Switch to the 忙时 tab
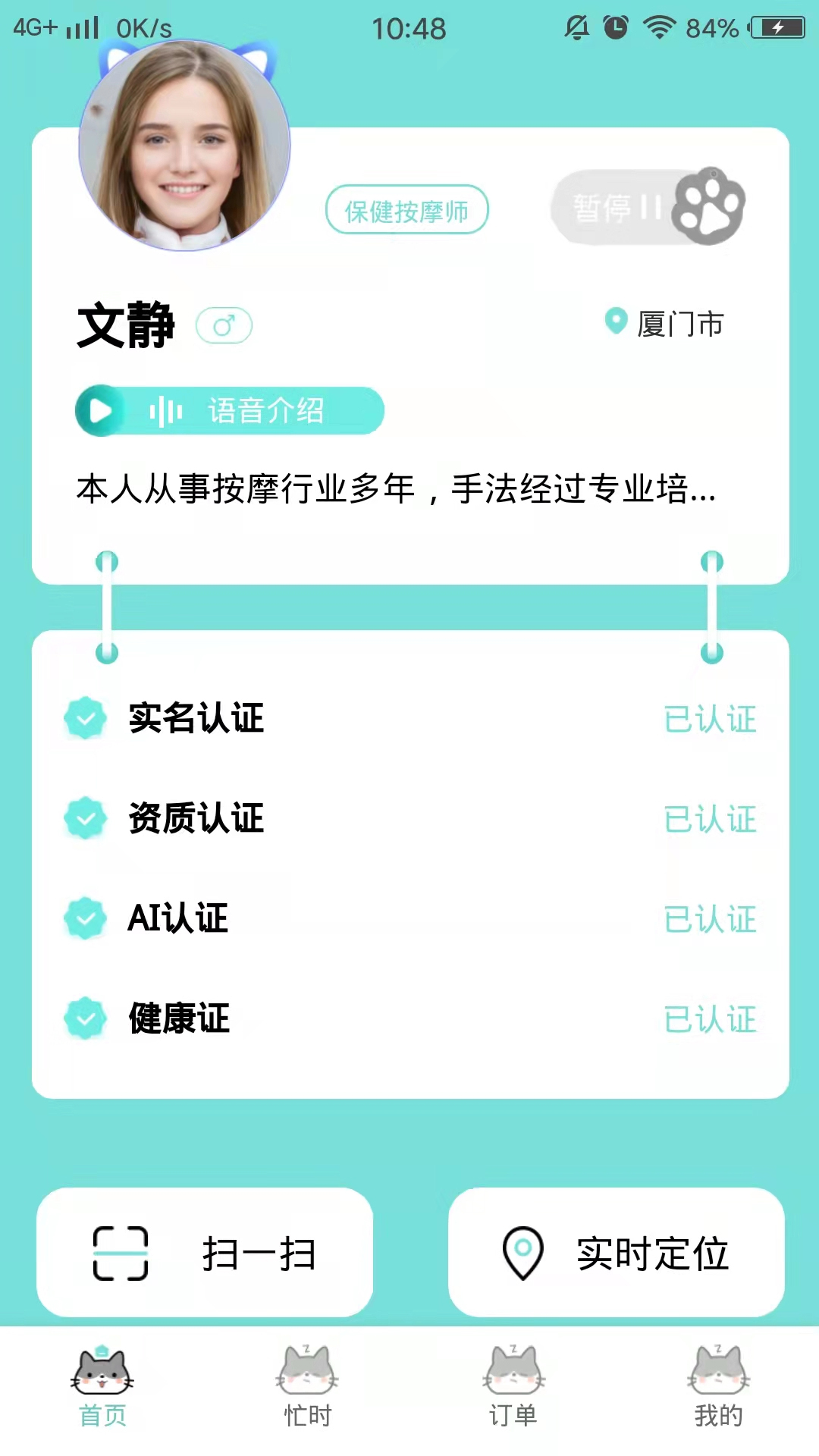 (308, 1387)
